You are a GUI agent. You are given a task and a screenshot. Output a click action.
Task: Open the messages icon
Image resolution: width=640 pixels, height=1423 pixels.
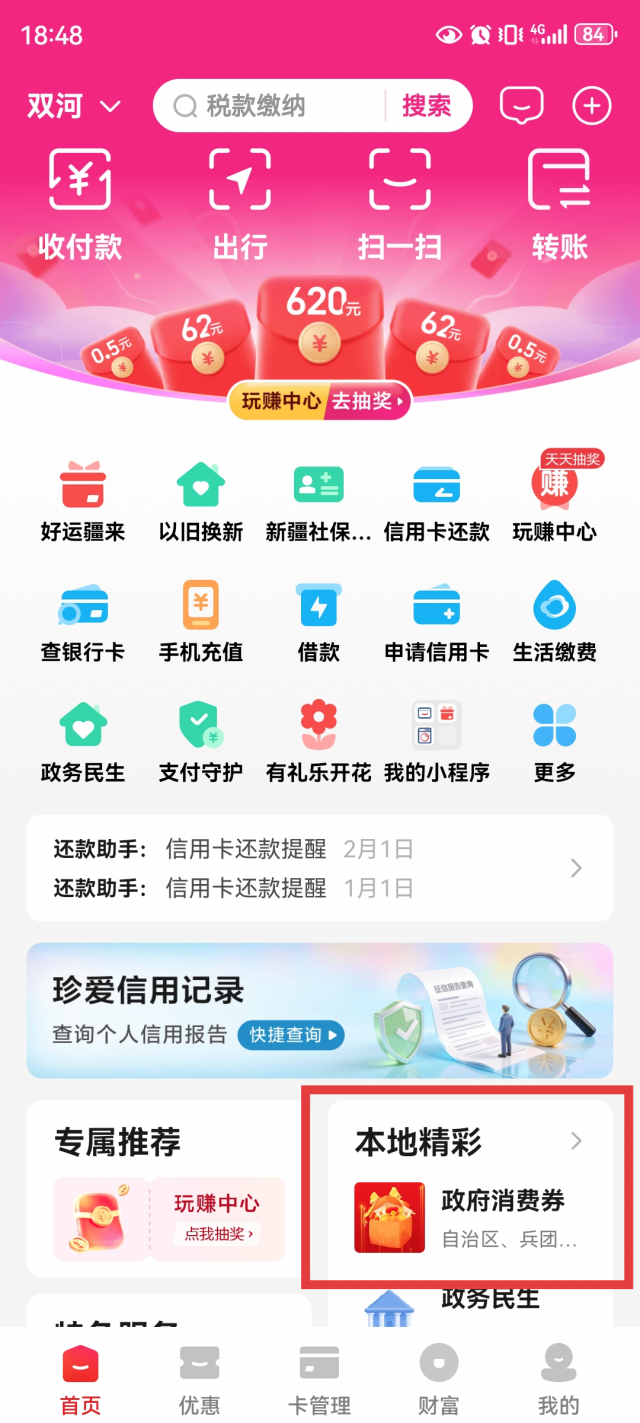pyautogui.click(x=521, y=105)
